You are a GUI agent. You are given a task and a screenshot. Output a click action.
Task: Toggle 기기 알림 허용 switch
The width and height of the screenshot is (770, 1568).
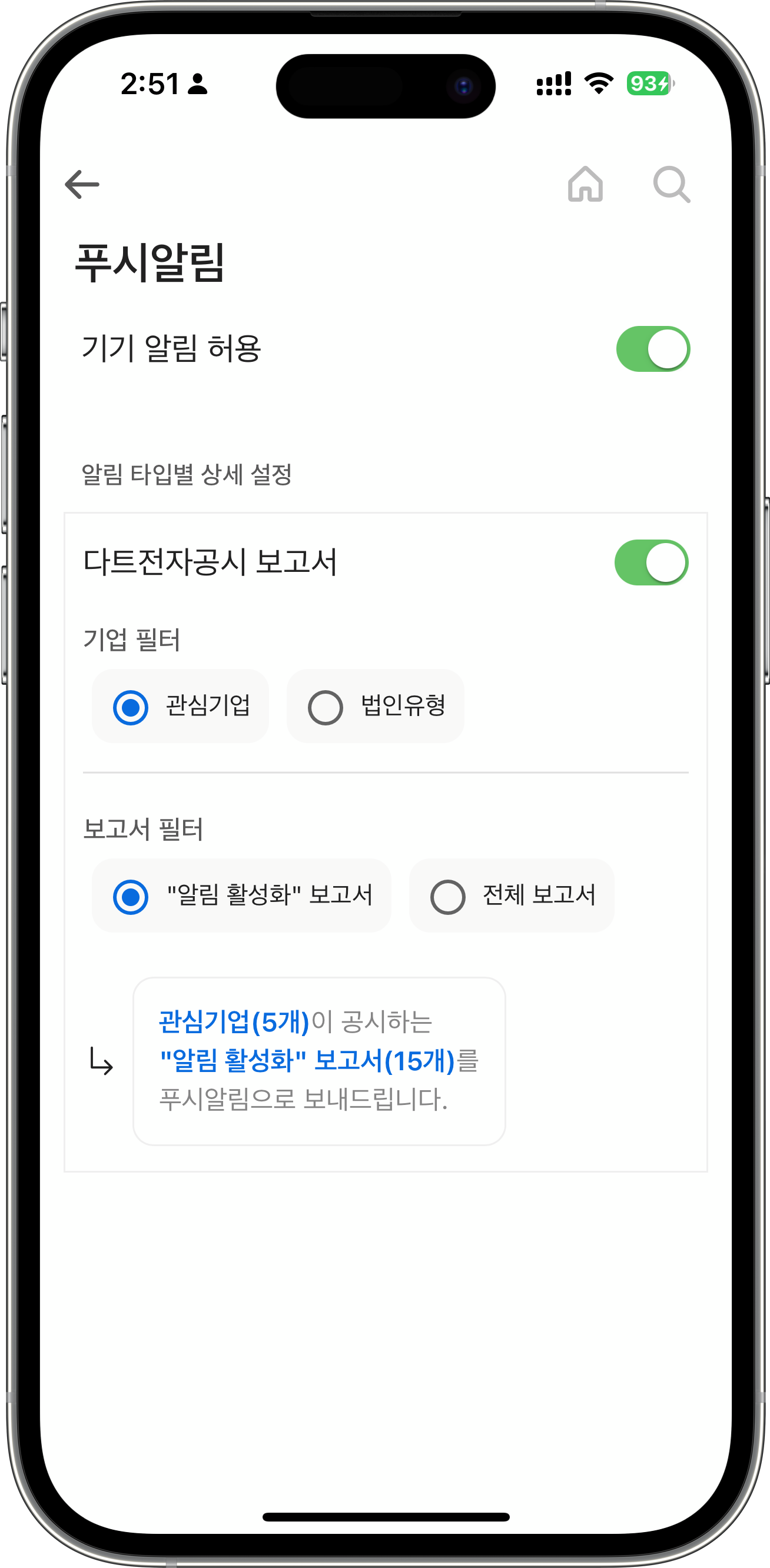(x=652, y=349)
